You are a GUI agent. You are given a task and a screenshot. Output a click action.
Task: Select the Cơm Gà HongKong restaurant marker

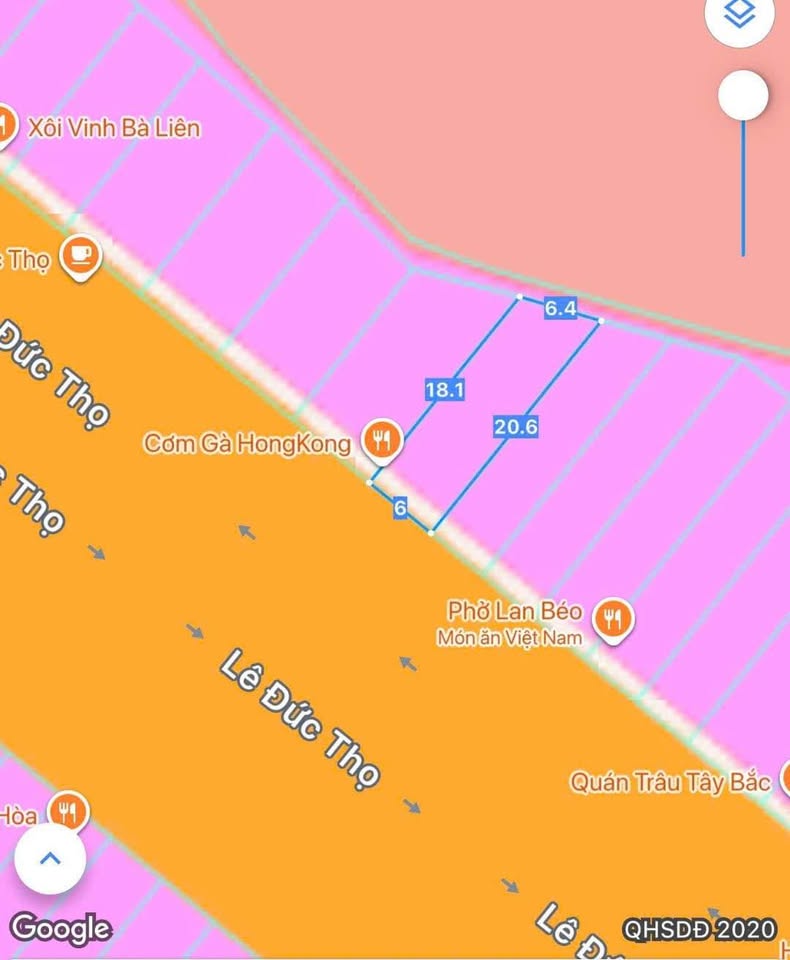tap(382, 439)
